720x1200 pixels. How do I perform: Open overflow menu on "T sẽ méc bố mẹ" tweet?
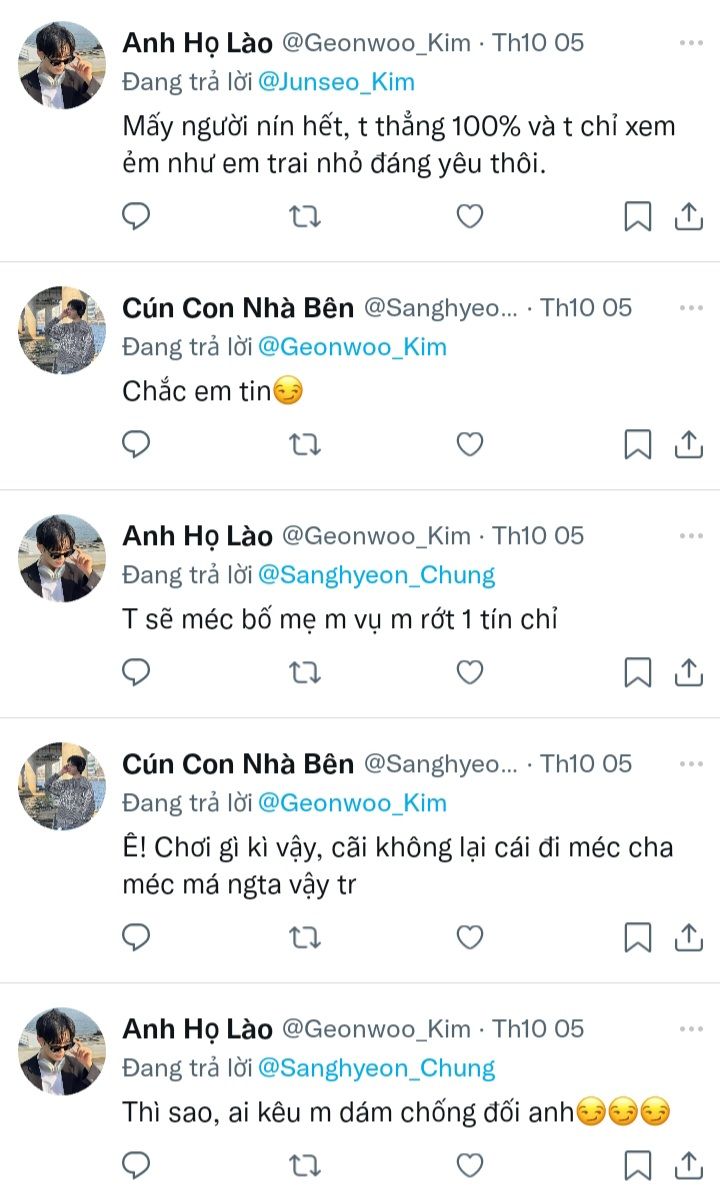691,536
